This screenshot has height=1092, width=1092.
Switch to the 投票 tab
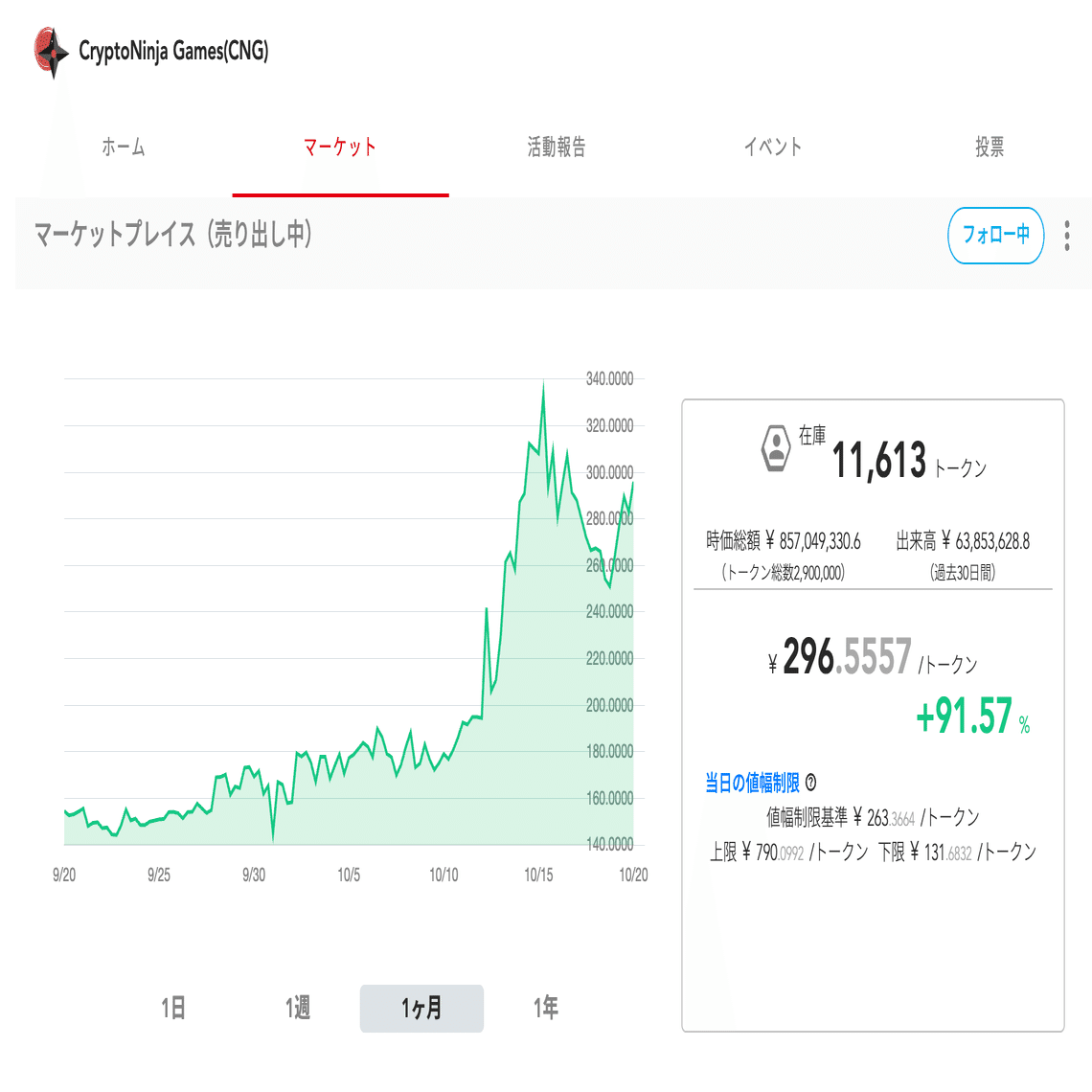[x=990, y=148]
